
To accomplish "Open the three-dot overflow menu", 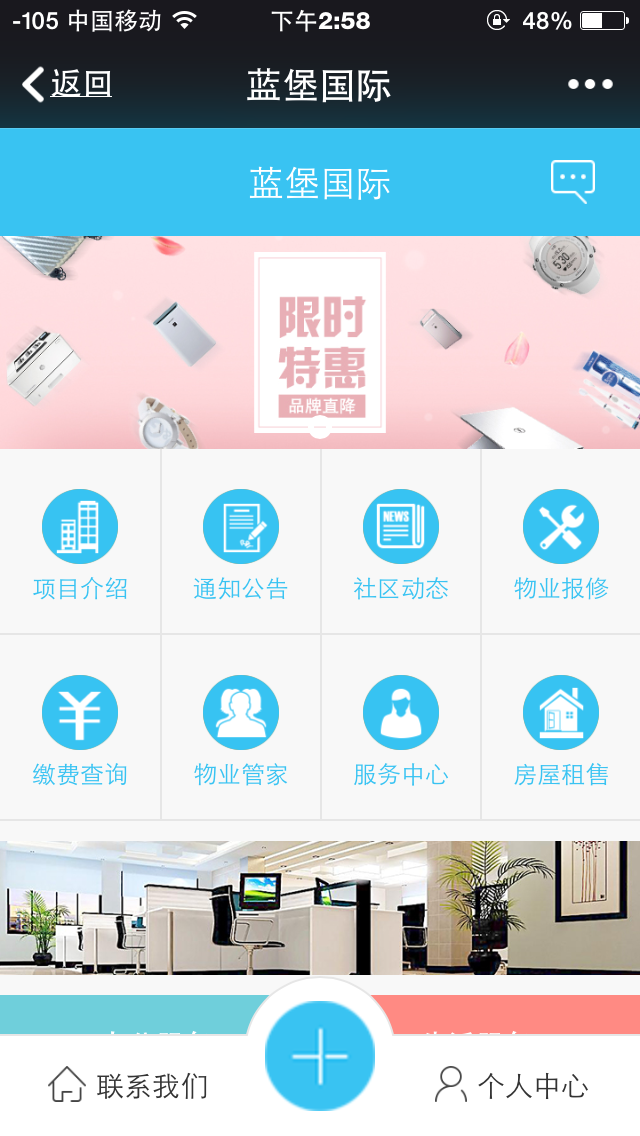I will 590,85.
